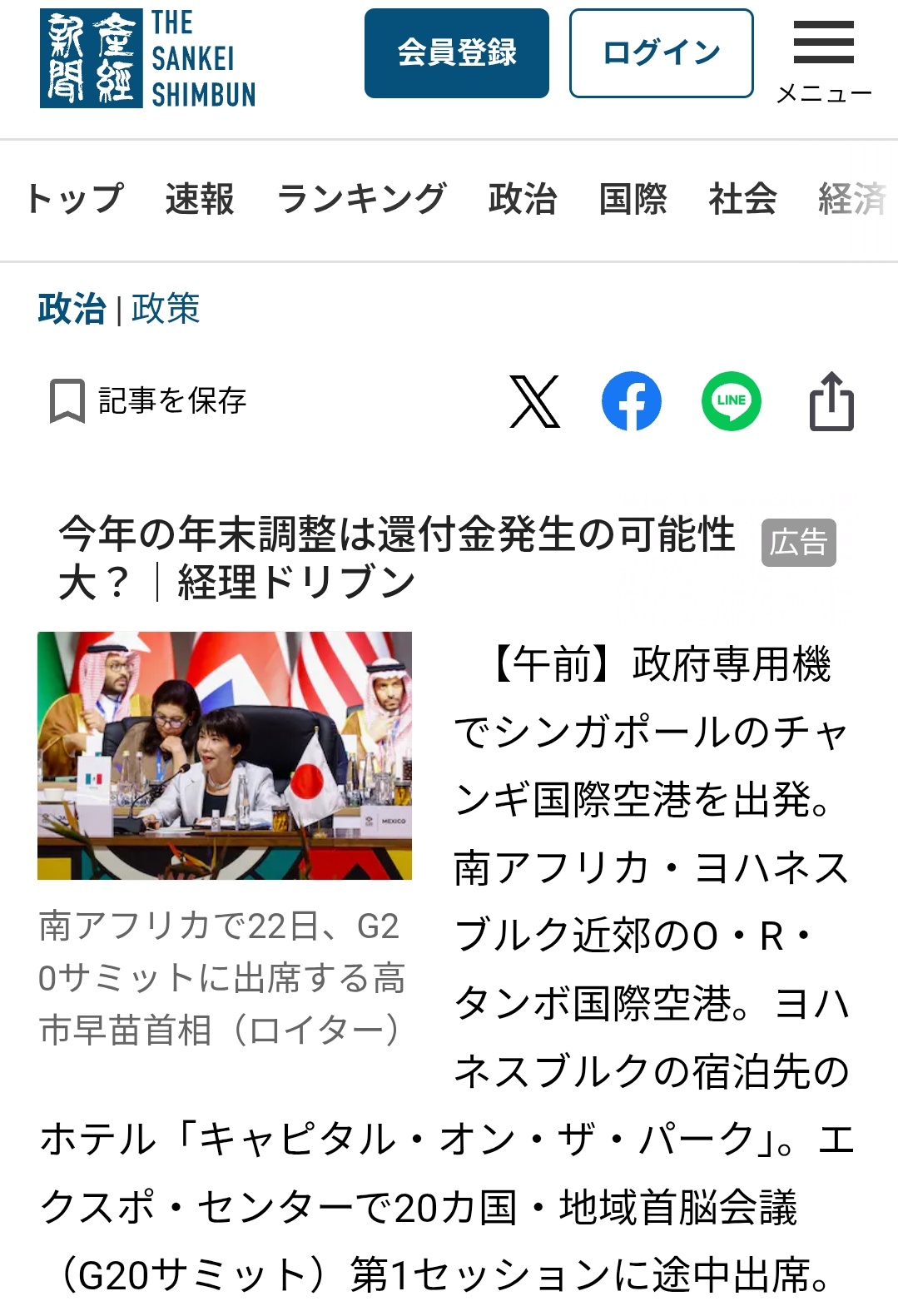This screenshot has width=898, height=1316.
Task: Tap the 会員登録 button
Action: 456,53
